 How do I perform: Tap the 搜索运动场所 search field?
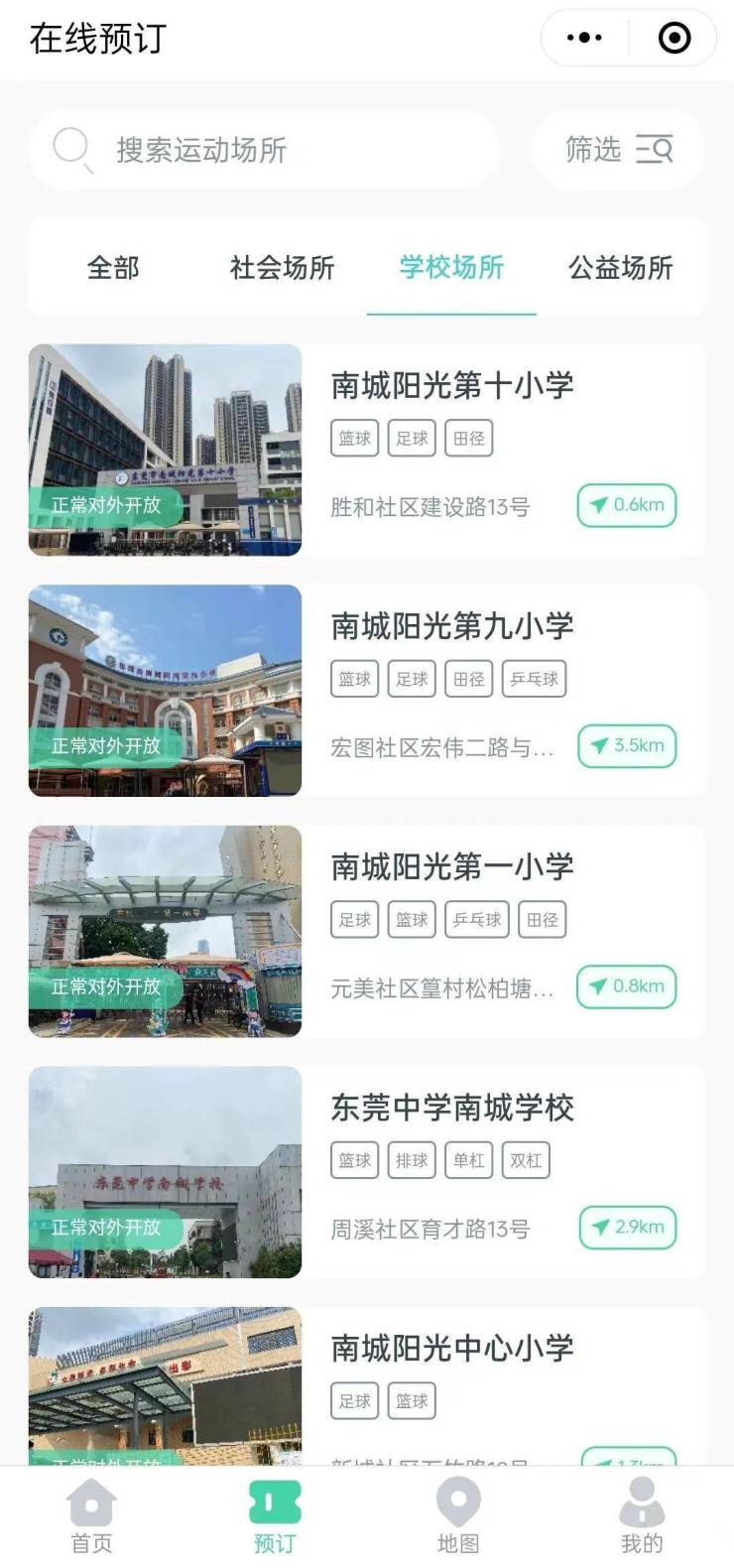[264, 150]
